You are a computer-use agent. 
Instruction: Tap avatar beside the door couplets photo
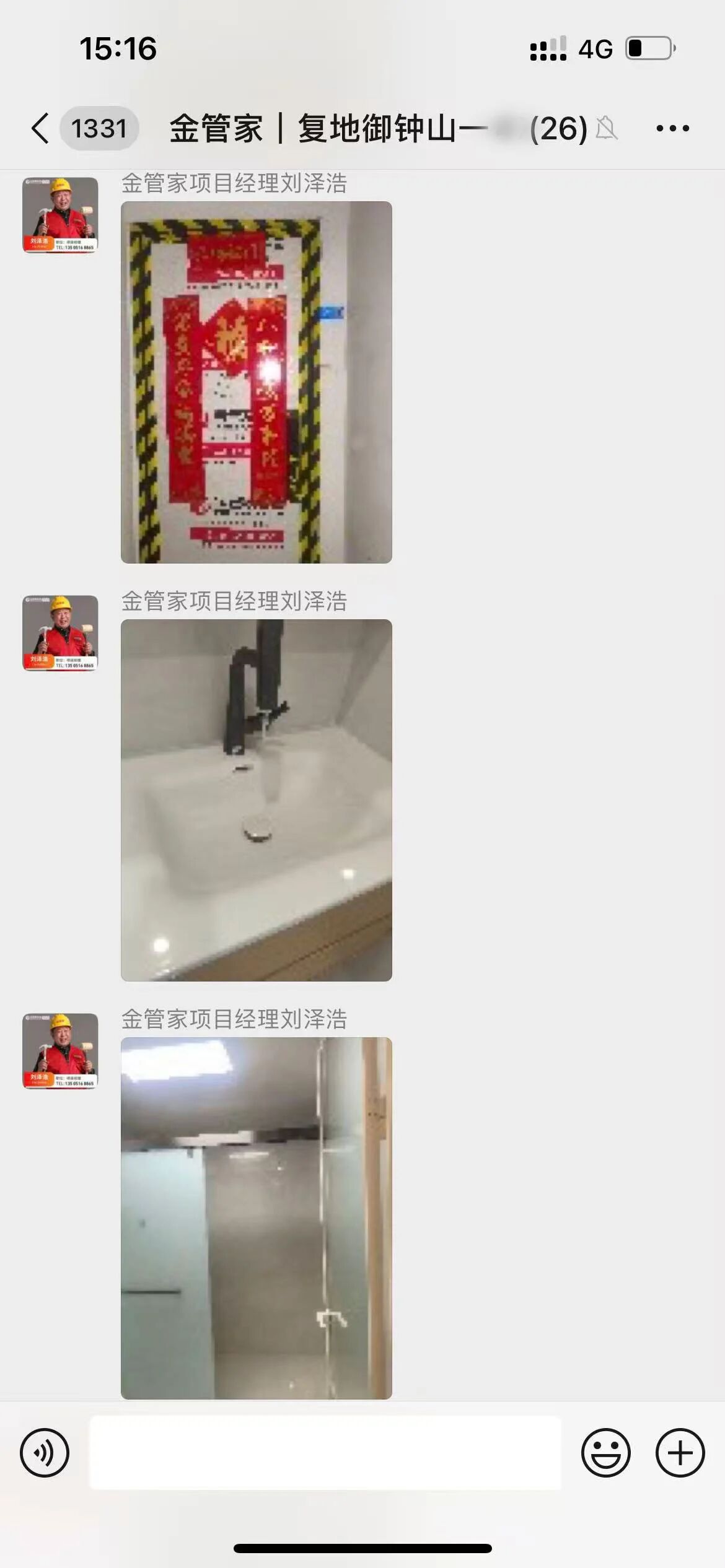(60, 215)
